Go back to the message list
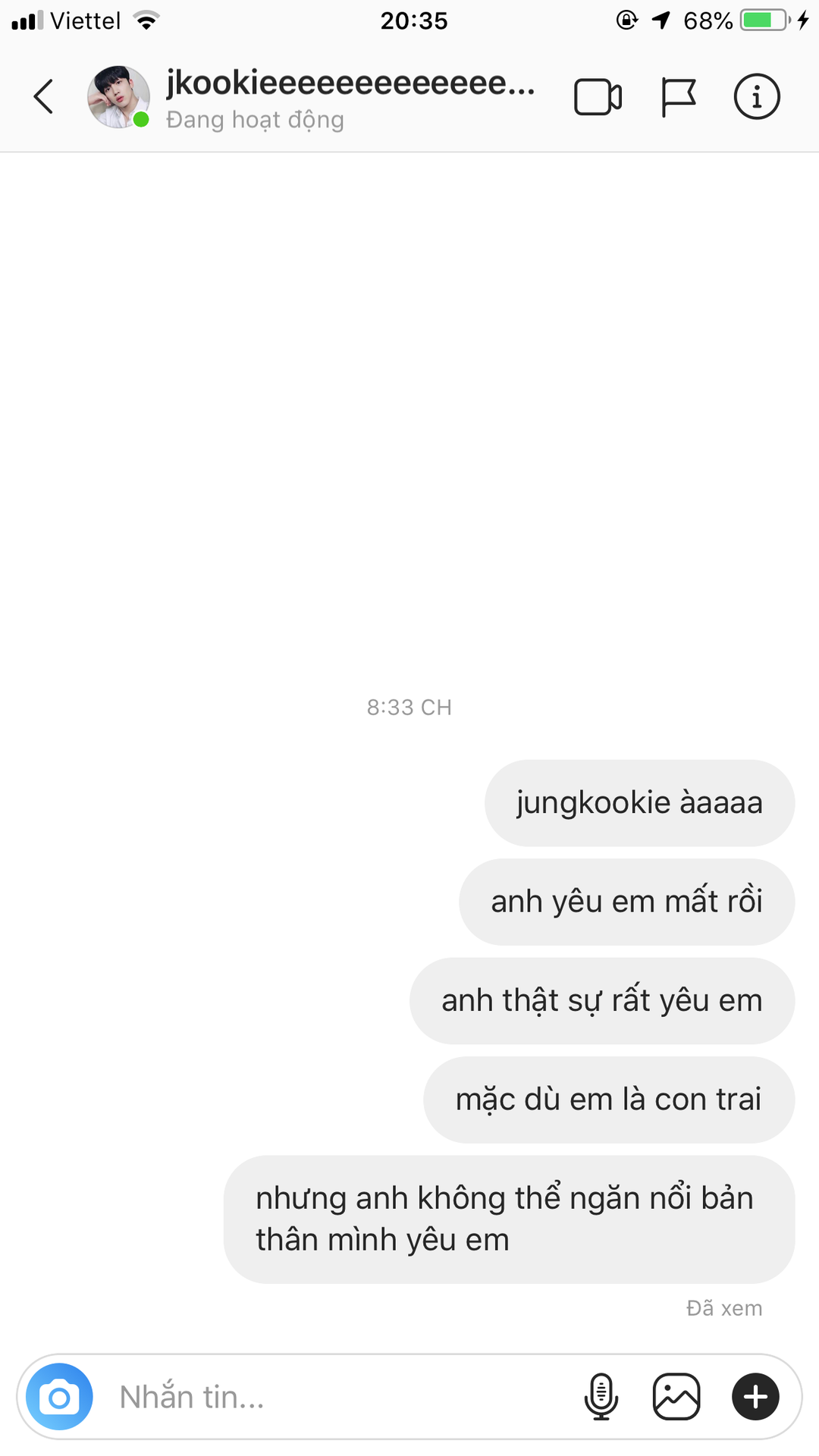 click(44, 97)
